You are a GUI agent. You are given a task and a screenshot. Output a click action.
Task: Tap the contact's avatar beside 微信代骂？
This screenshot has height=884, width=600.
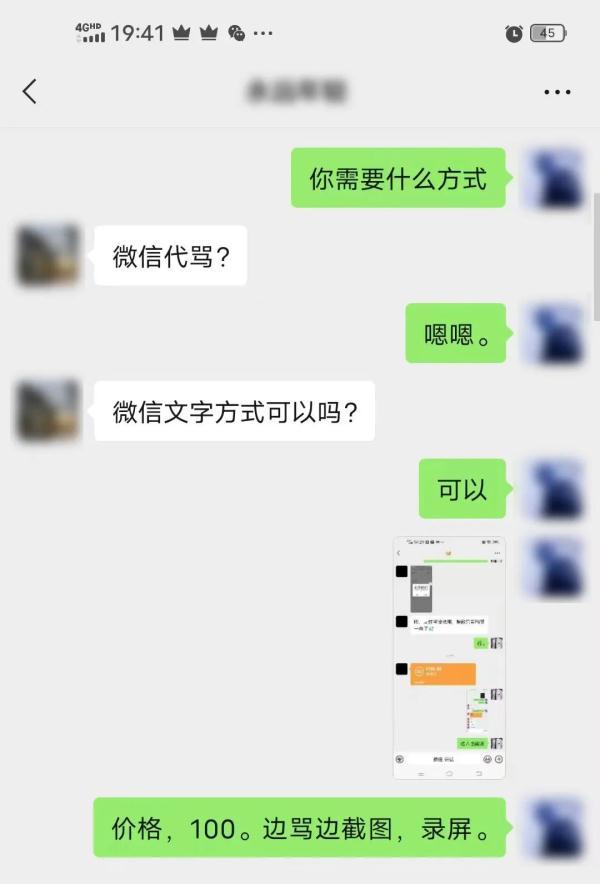pyautogui.click(x=48, y=254)
